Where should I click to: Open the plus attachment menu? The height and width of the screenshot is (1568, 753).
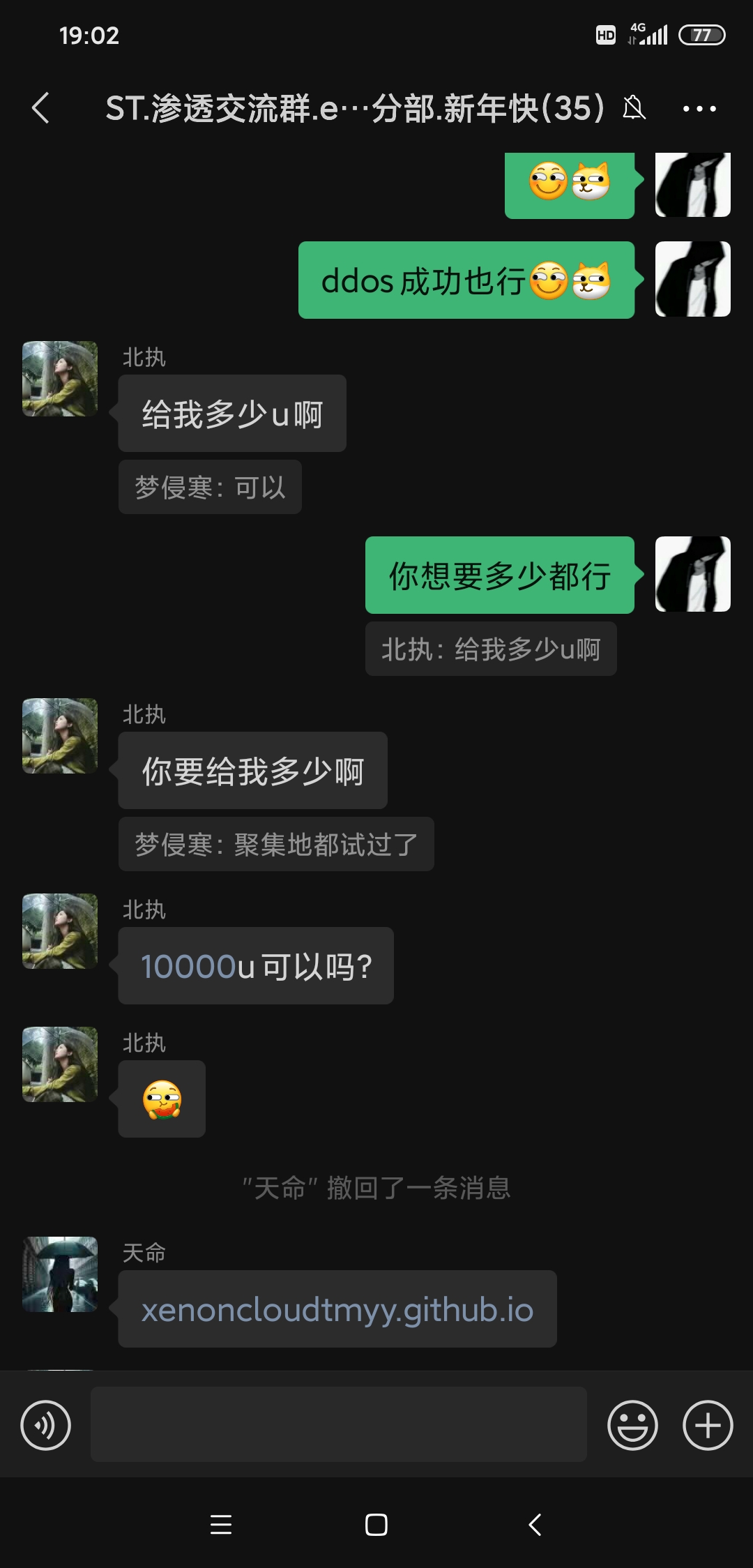coord(707,1425)
